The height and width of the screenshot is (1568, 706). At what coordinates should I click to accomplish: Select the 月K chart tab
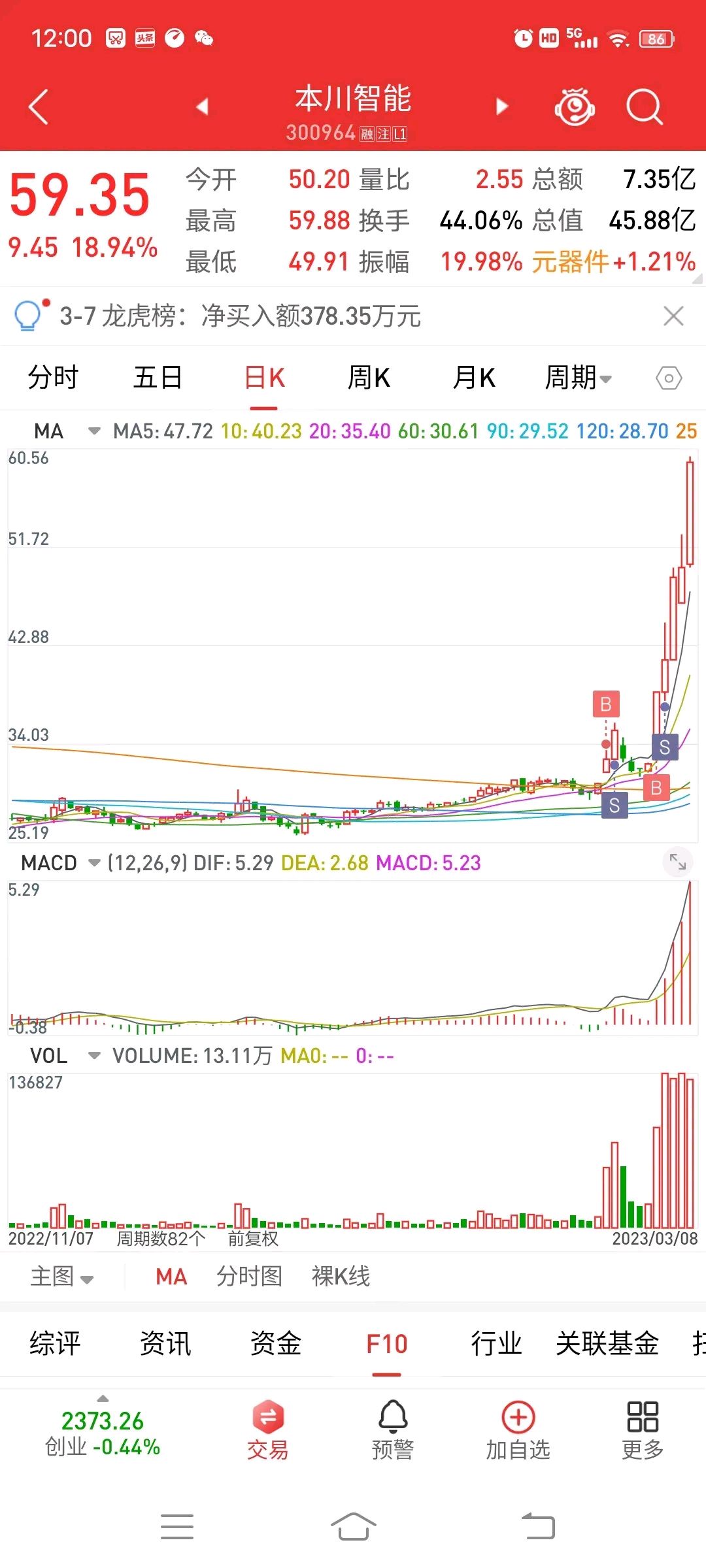click(x=474, y=378)
